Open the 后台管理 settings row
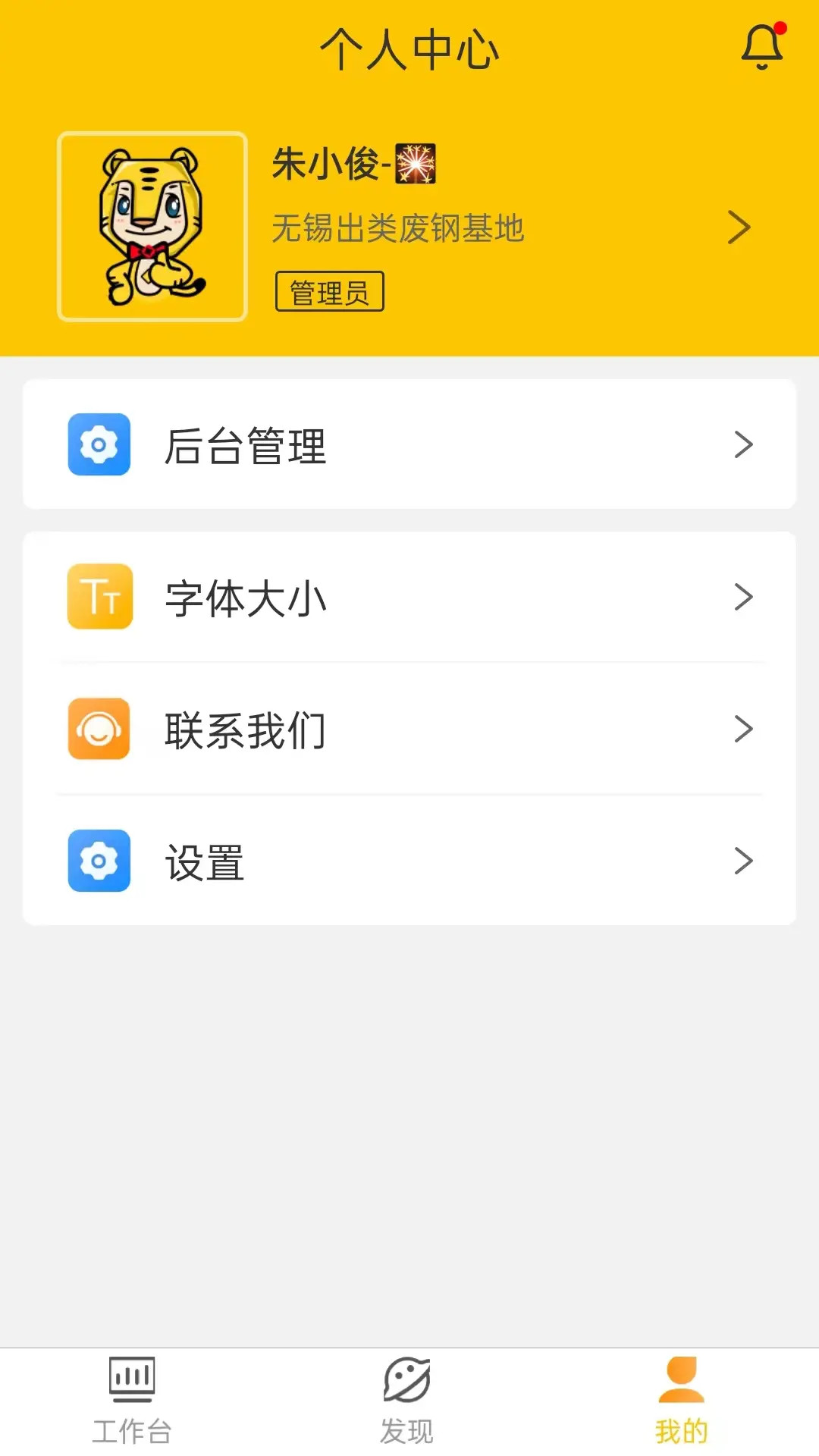Image resolution: width=819 pixels, height=1456 pixels. pyautogui.click(x=246, y=444)
